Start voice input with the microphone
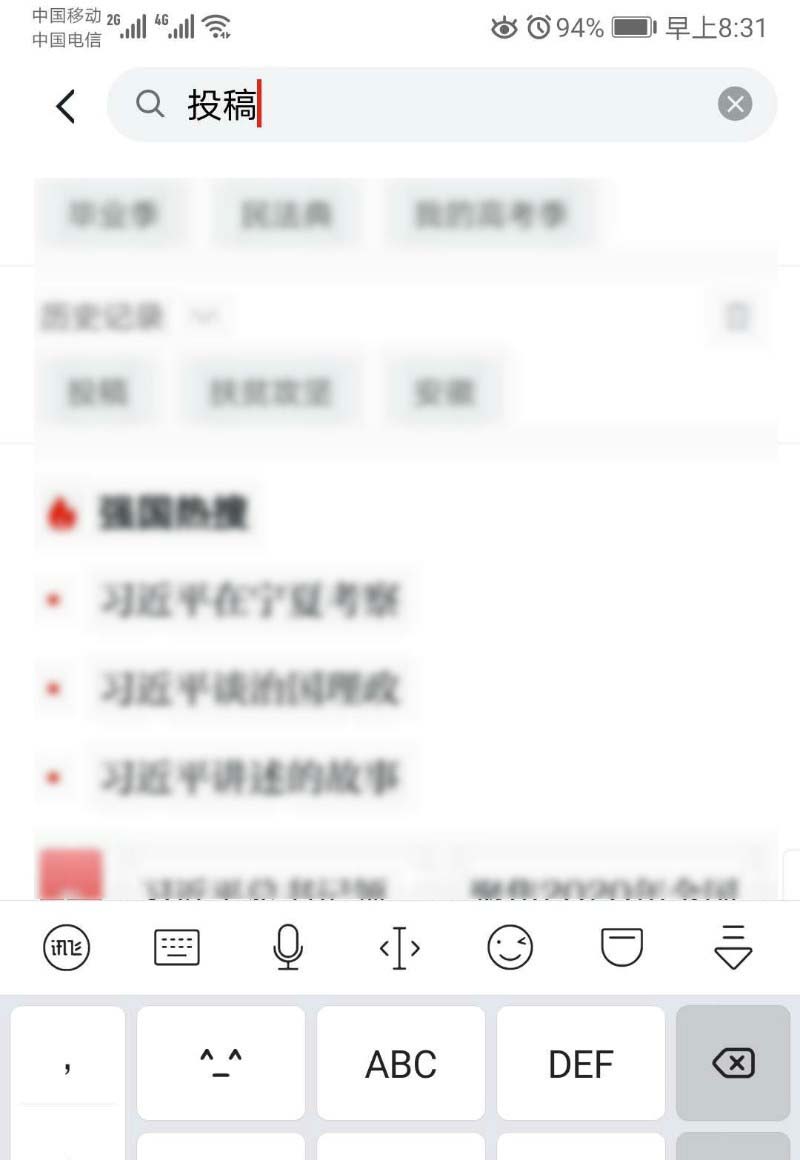The width and height of the screenshot is (800, 1160). point(288,947)
